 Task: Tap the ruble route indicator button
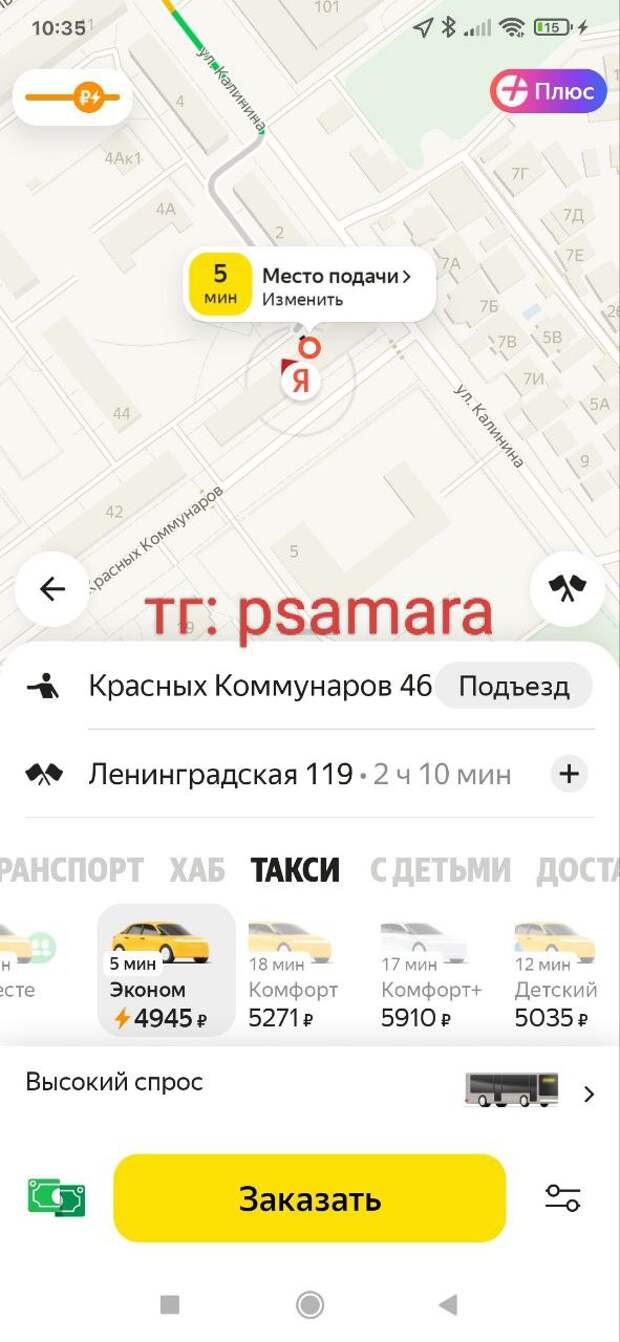coord(72,97)
